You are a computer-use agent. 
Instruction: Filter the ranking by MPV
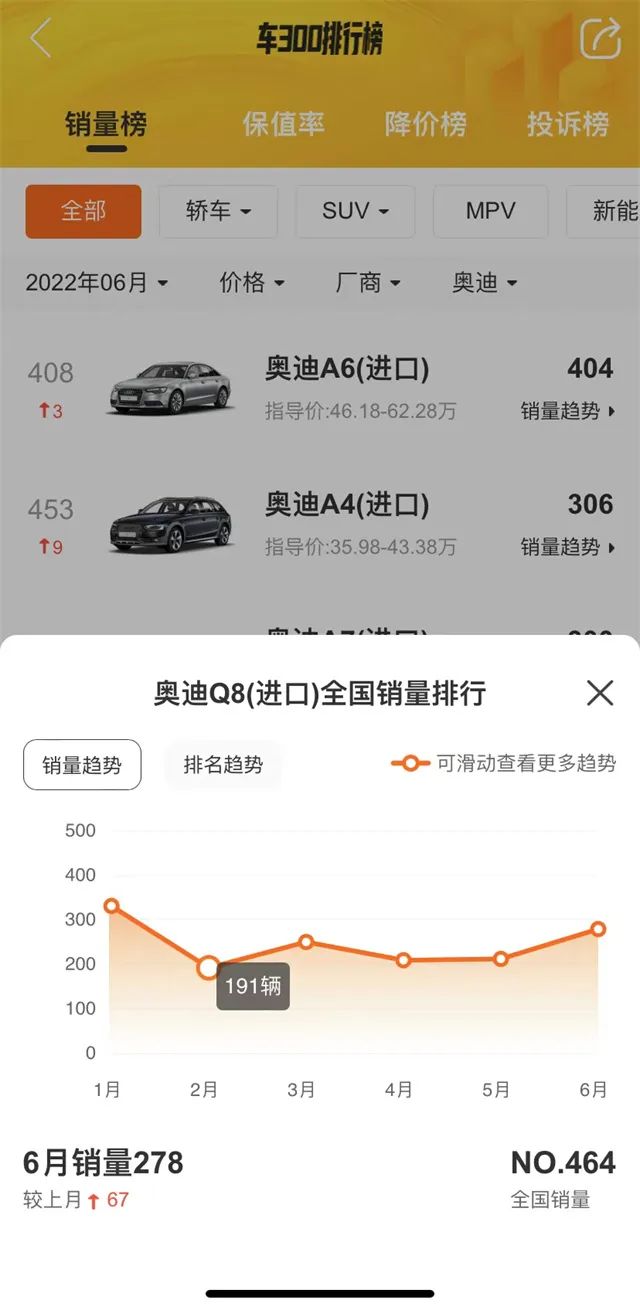pos(490,211)
